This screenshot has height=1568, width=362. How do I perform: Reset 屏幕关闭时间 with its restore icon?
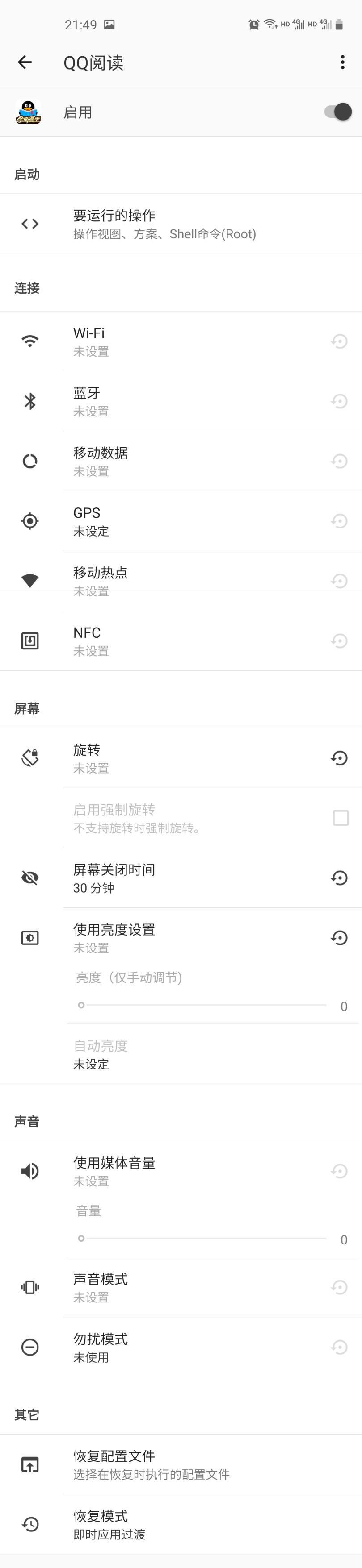pos(340,878)
